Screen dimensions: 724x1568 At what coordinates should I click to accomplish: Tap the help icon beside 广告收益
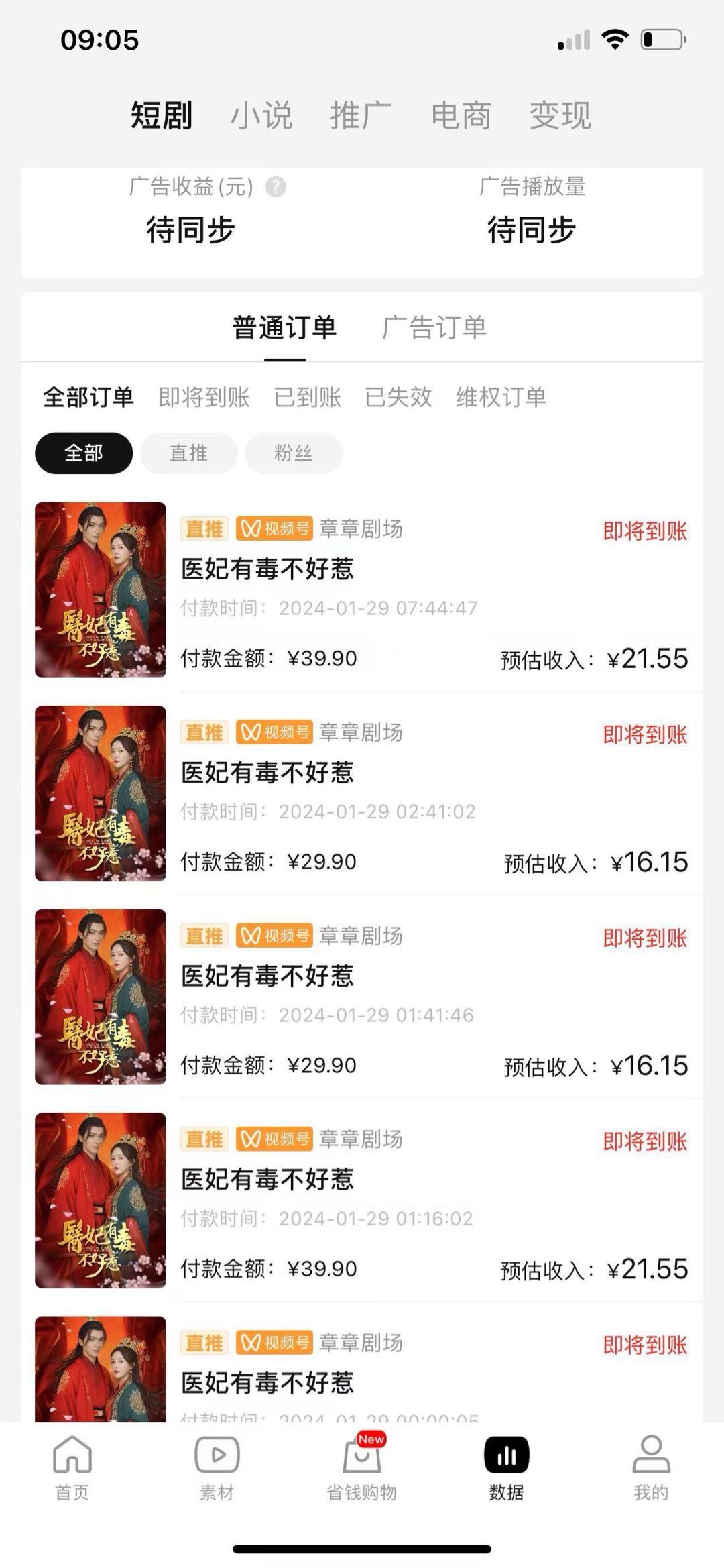pyautogui.click(x=276, y=187)
